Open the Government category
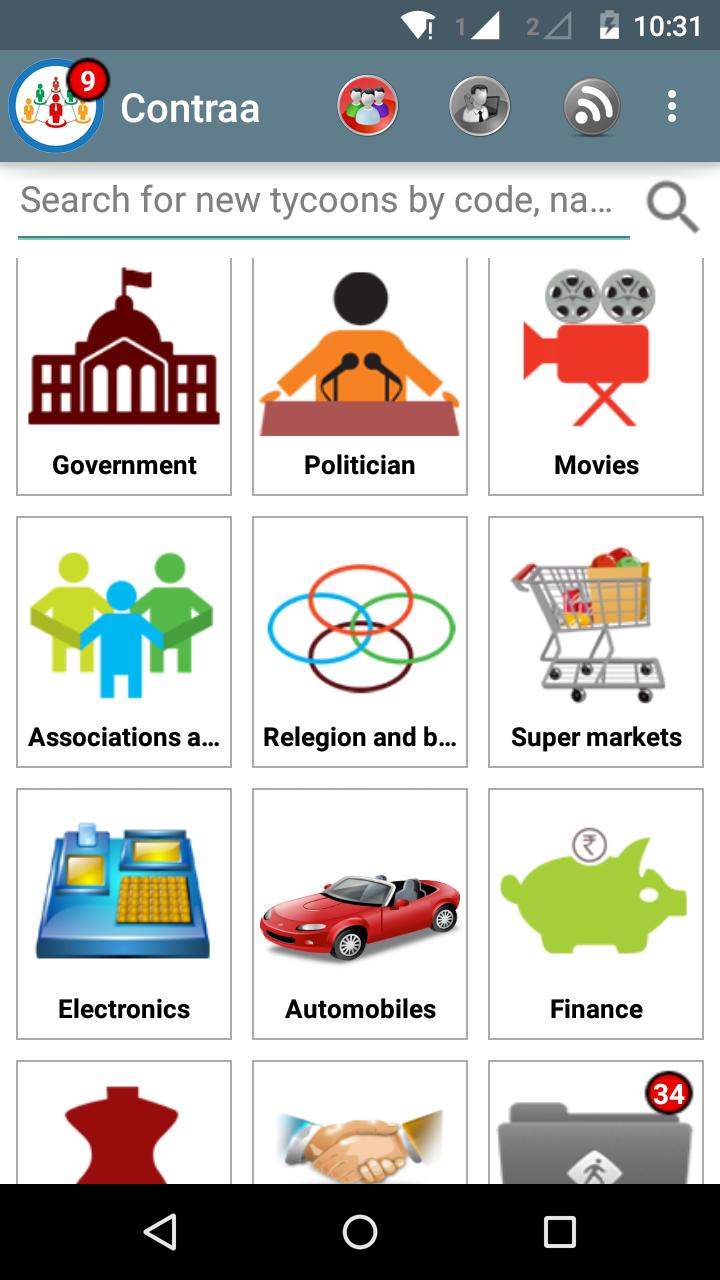This screenshot has width=720, height=1280. [124, 377]
